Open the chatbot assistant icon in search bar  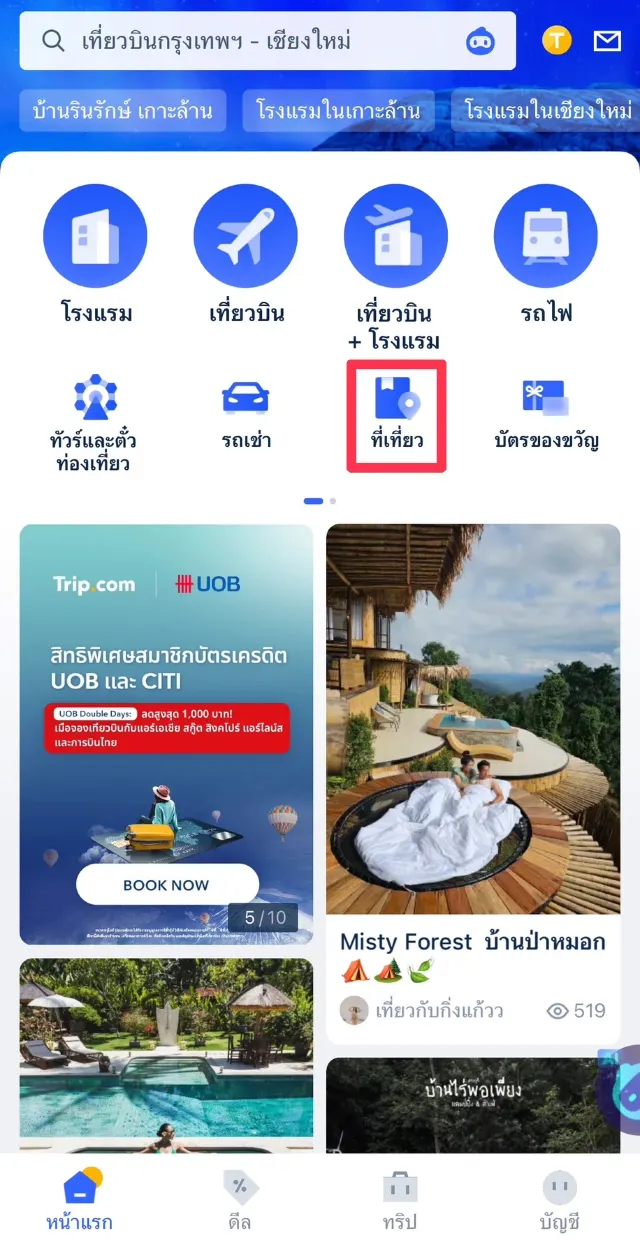[480, 41]
